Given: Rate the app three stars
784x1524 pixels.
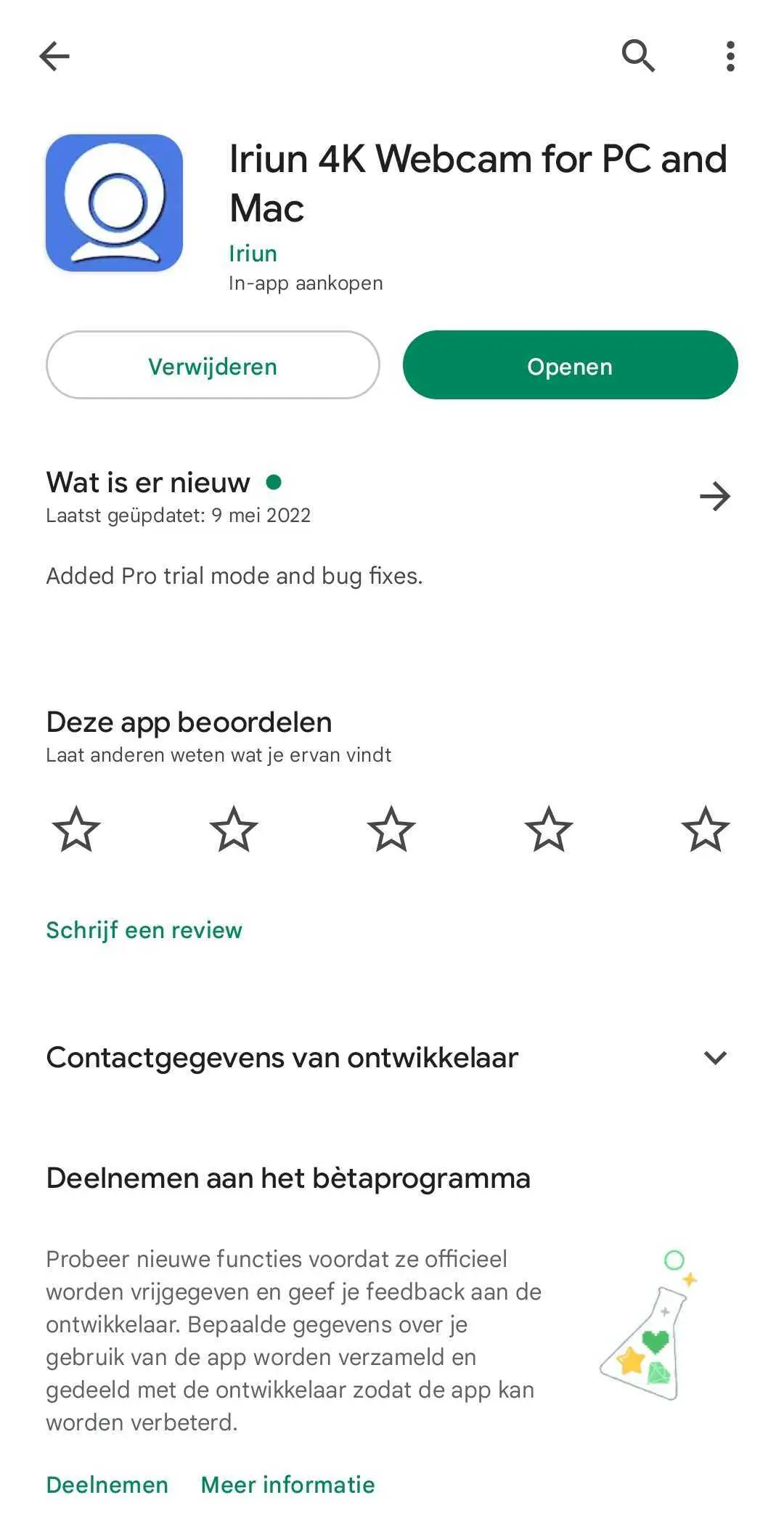Looking at the screenshot, I should click(x=391, y=828).
